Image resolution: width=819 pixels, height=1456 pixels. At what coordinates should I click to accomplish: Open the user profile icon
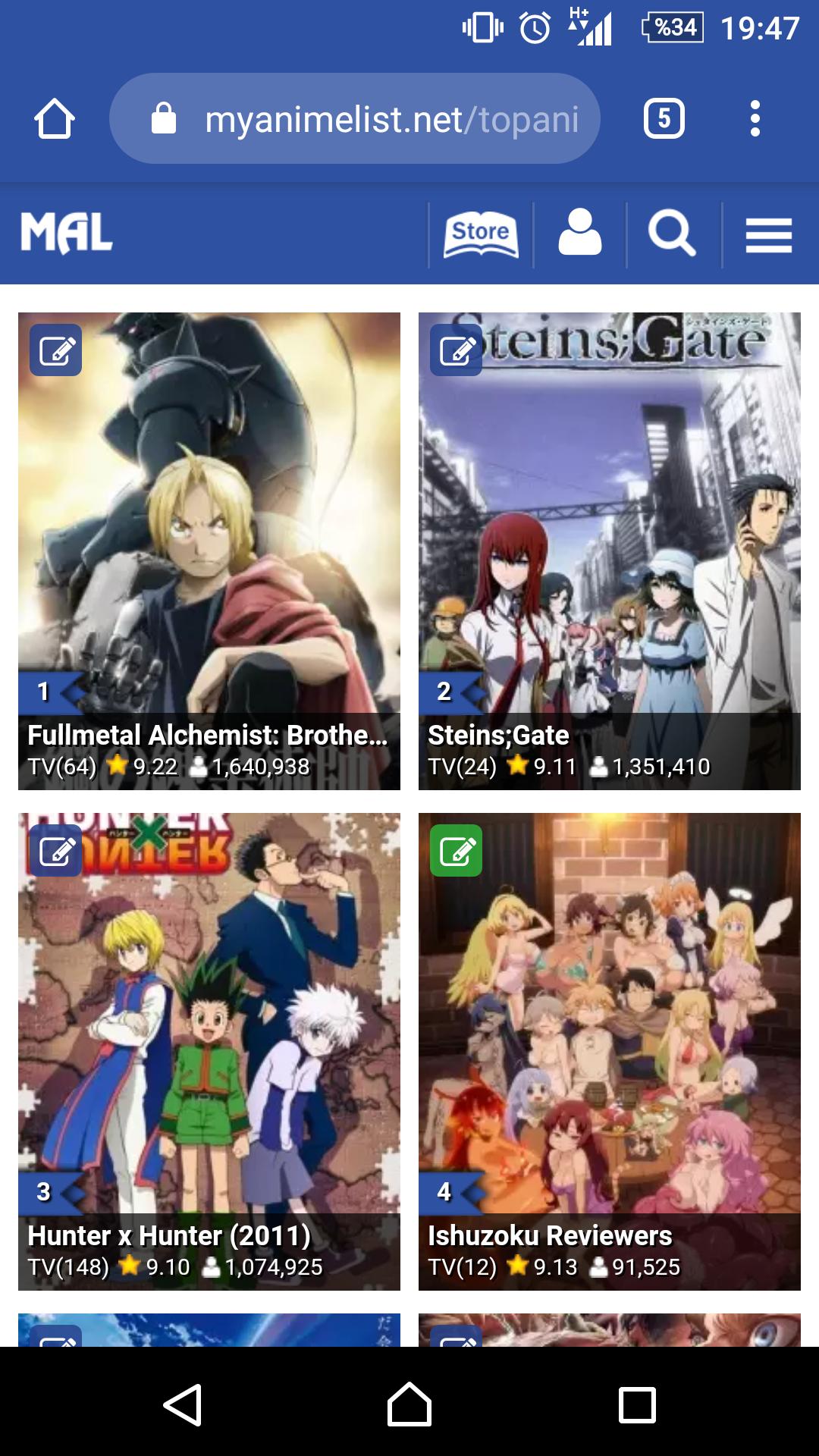point(580,233)
